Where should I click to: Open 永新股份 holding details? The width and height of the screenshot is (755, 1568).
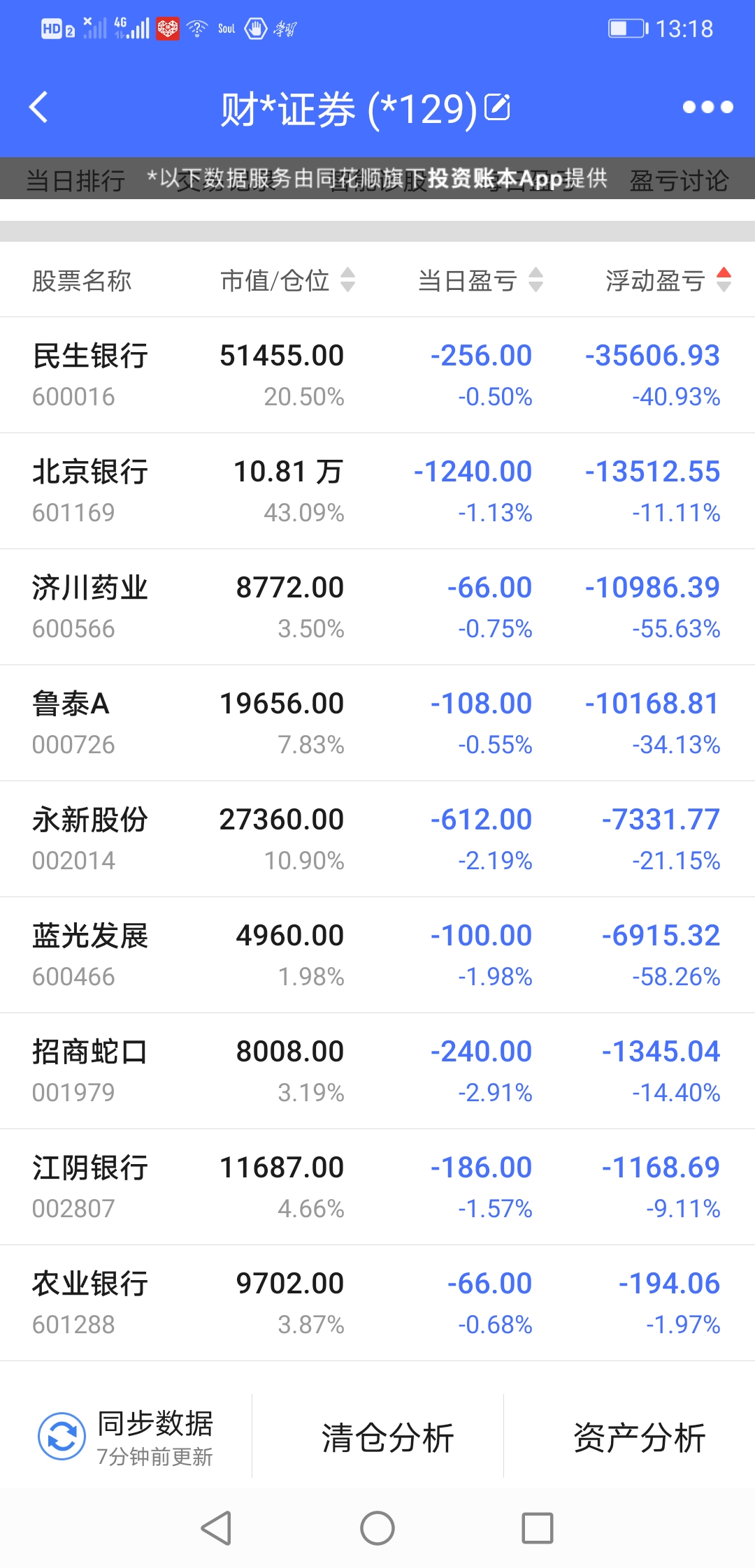point(377,839)
